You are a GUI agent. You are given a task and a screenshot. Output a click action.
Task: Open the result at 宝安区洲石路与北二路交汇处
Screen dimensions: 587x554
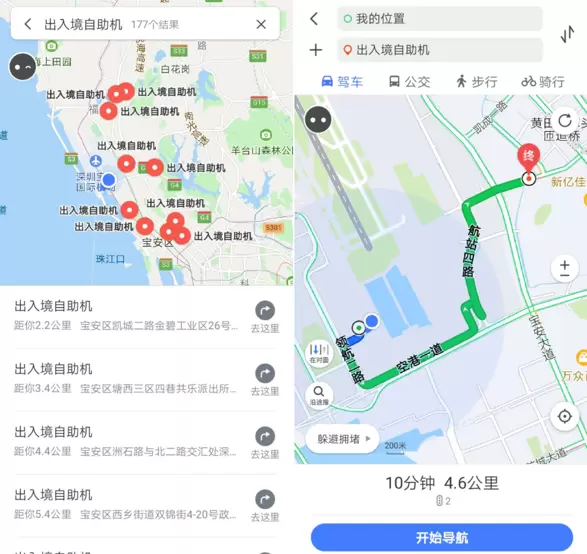[x=126, y=442]
